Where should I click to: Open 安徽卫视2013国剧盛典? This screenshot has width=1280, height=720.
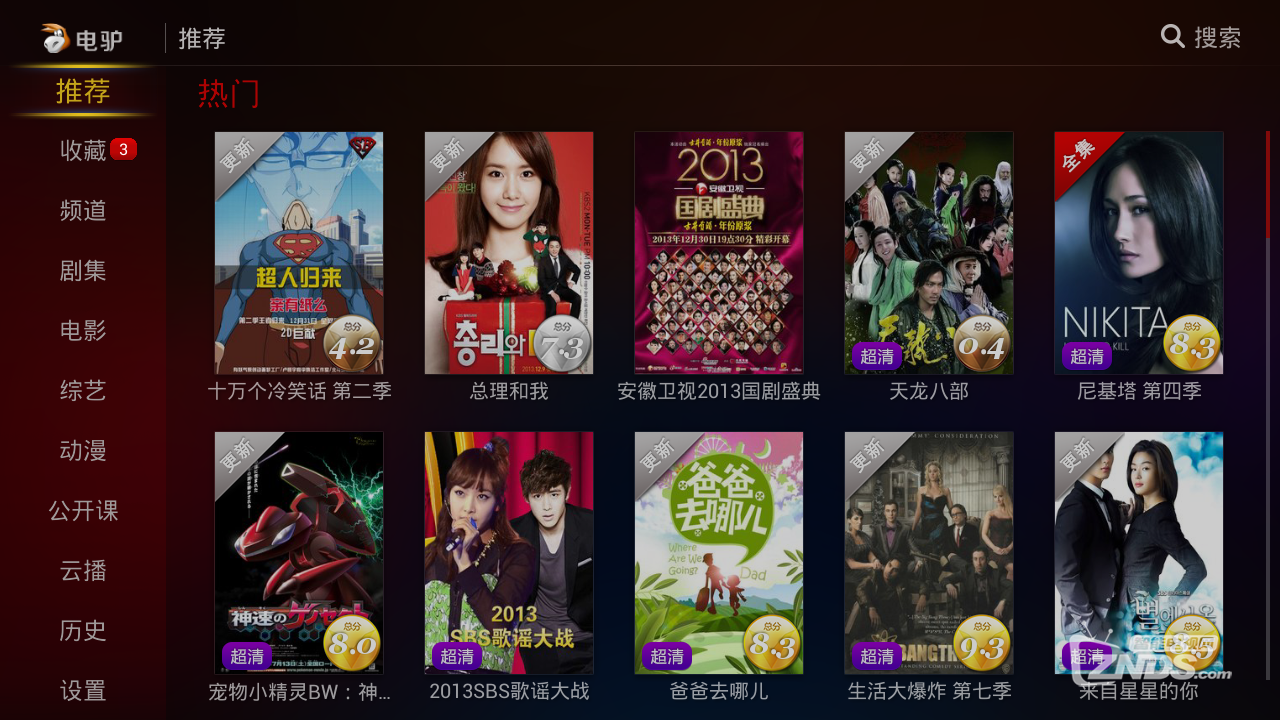pos(719,253)
